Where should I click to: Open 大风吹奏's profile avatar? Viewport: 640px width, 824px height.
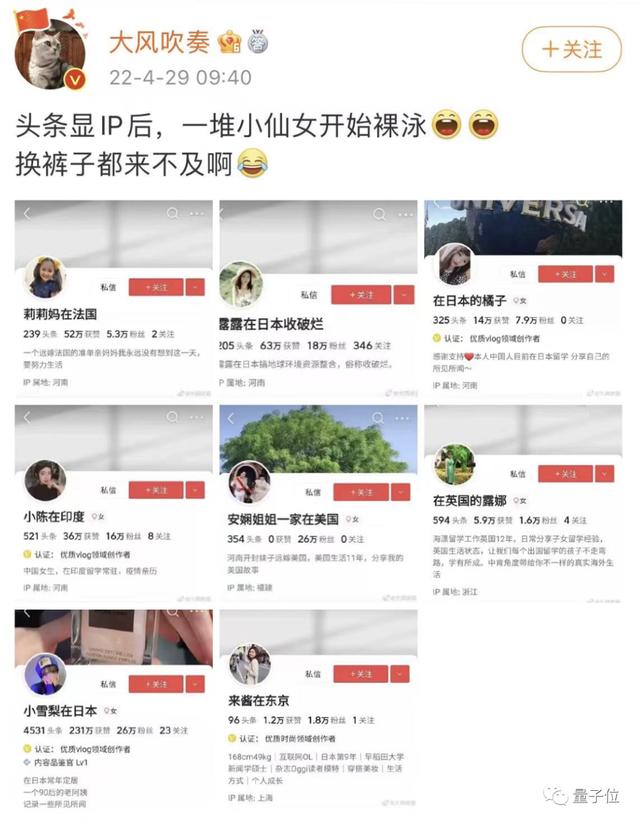pyautogui.click(x=50, y=50)
